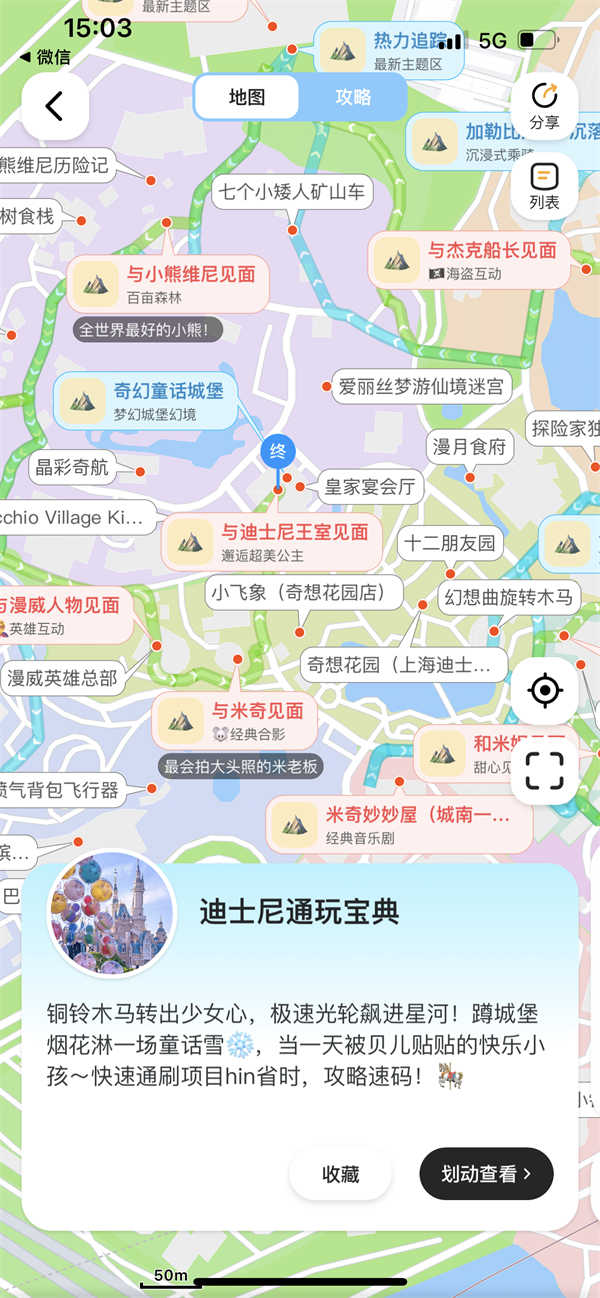Viewport: 600px width, 1298px height.
Task: Tap the 划动查看 button
Action: point(486,1173)
